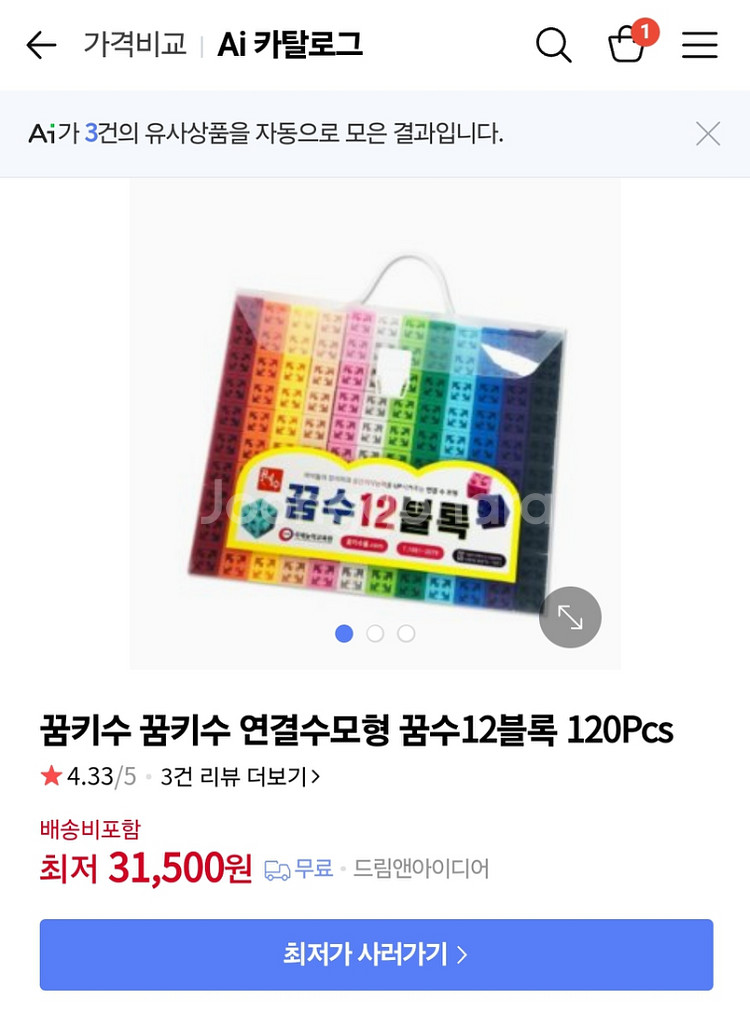Dismiss the AI similar products banner
The image size is (750, 1016).
tap(708, 134)
